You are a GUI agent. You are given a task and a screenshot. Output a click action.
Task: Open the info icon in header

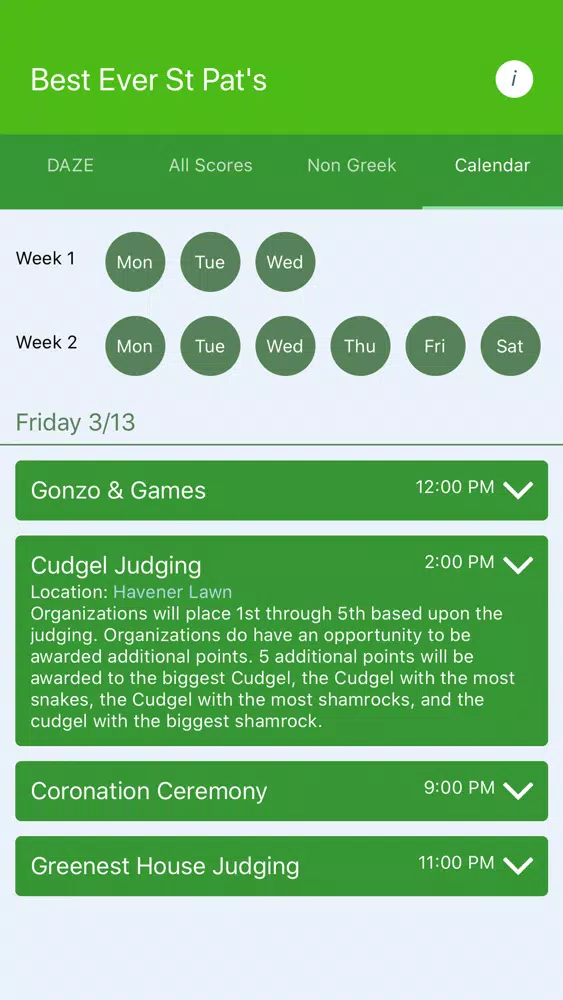click(514, 80)
